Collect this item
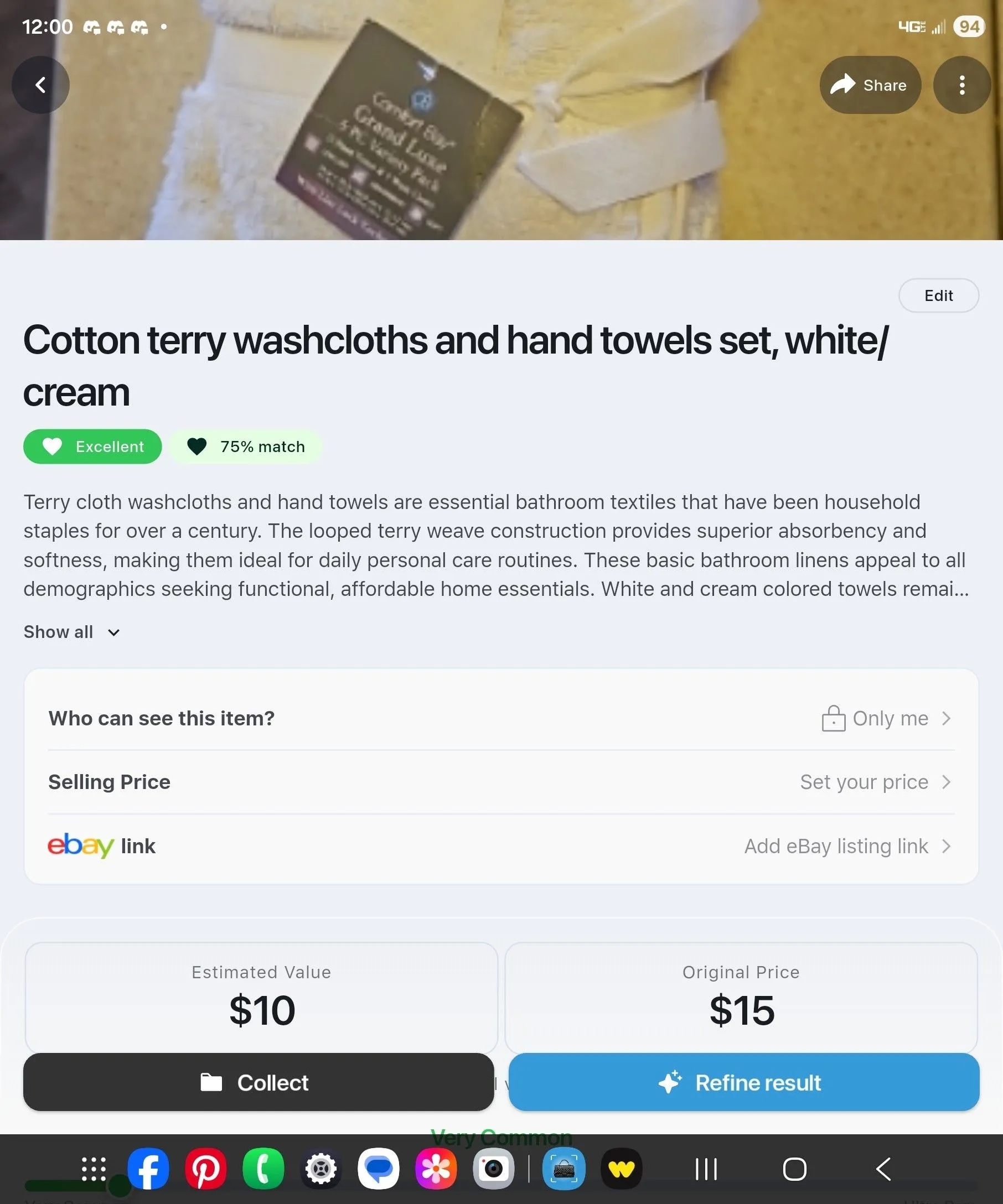Viewport: 1003px width, 1204px height. tap(258, 1082)
